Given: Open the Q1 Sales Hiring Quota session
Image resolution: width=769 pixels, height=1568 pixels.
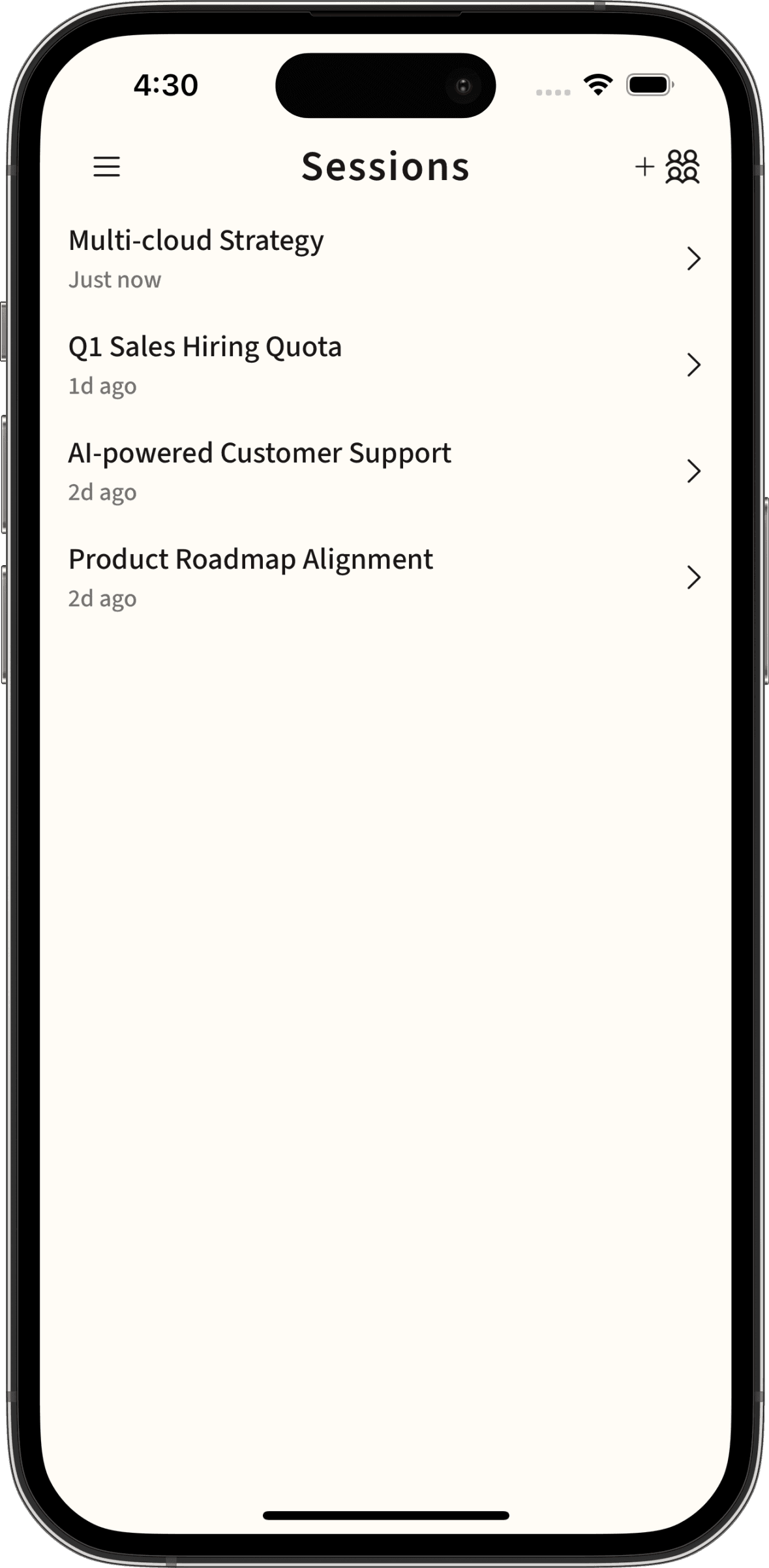Looking at the screenshot, I should tap(205, 346).
